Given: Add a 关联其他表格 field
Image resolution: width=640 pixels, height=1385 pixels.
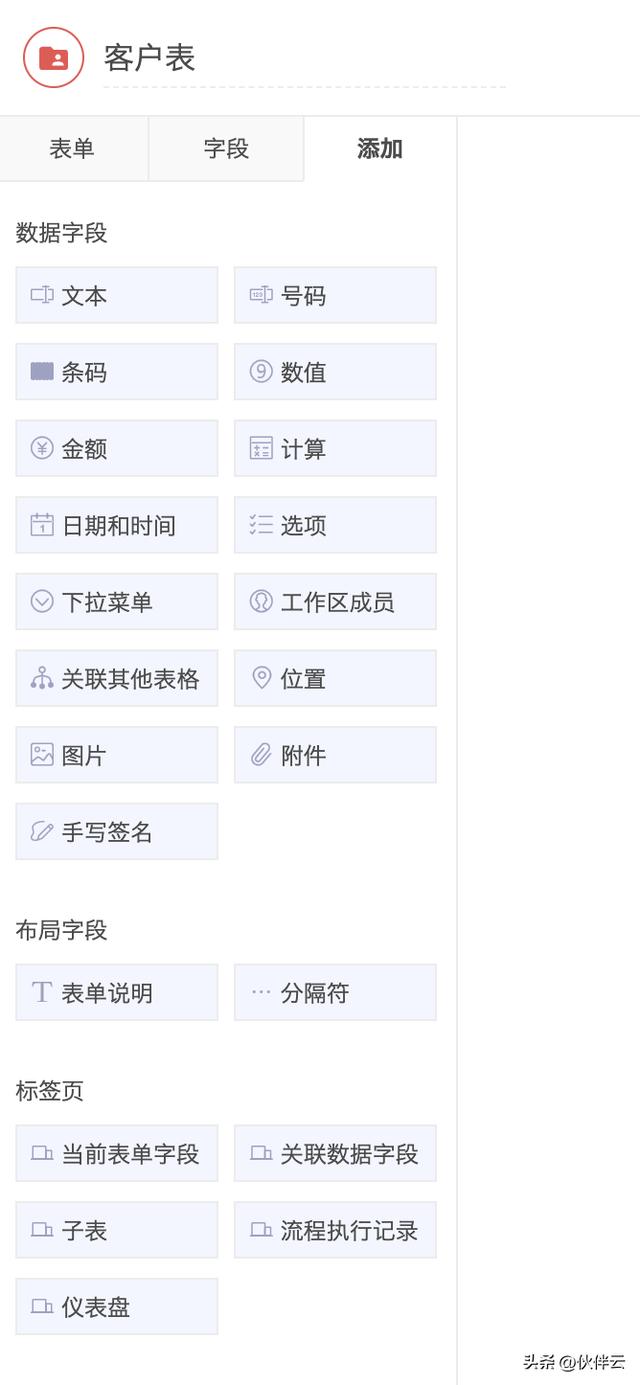Looking at the screenshot, I should point(117,678).
